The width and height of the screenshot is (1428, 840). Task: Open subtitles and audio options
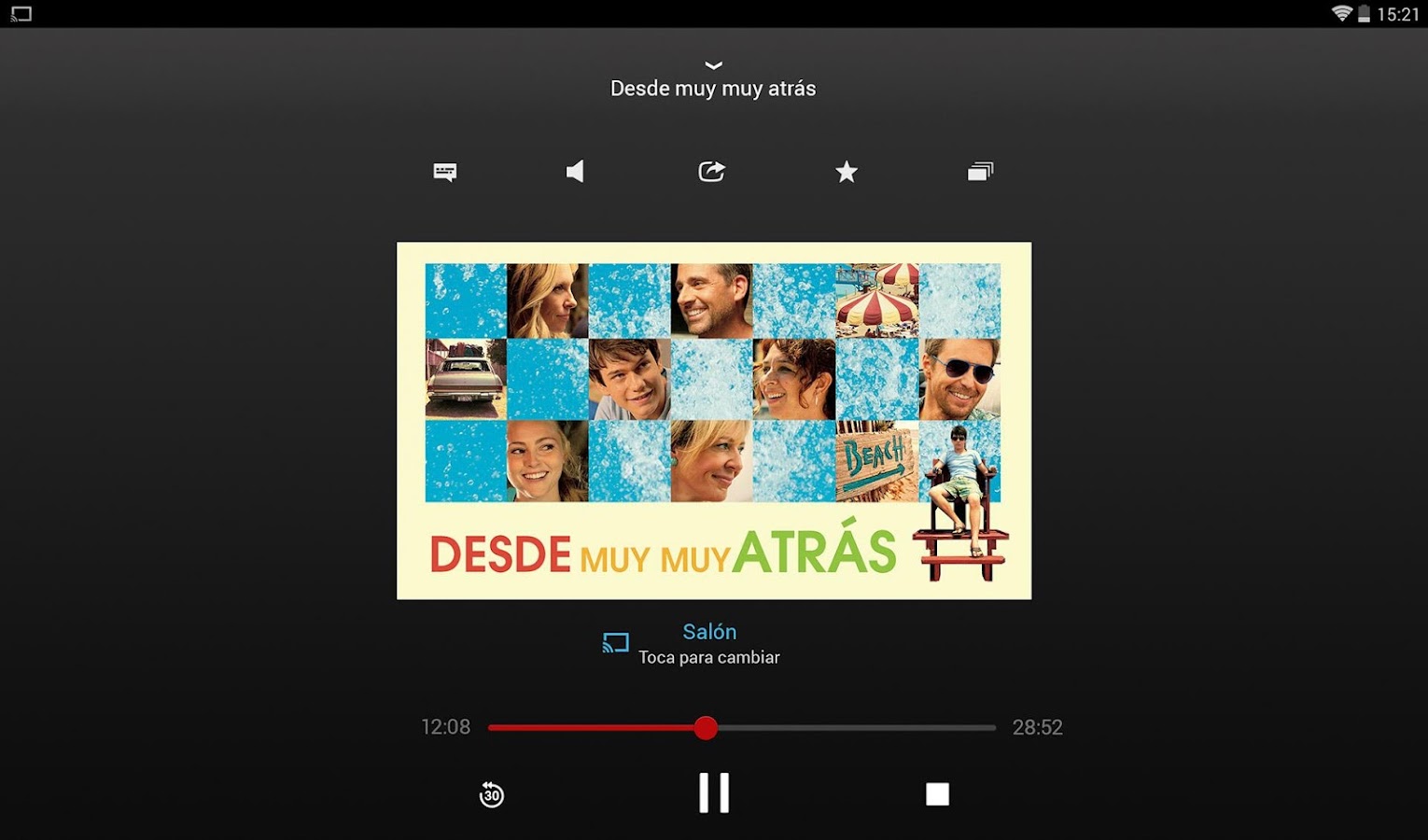[x=445, y=172]
